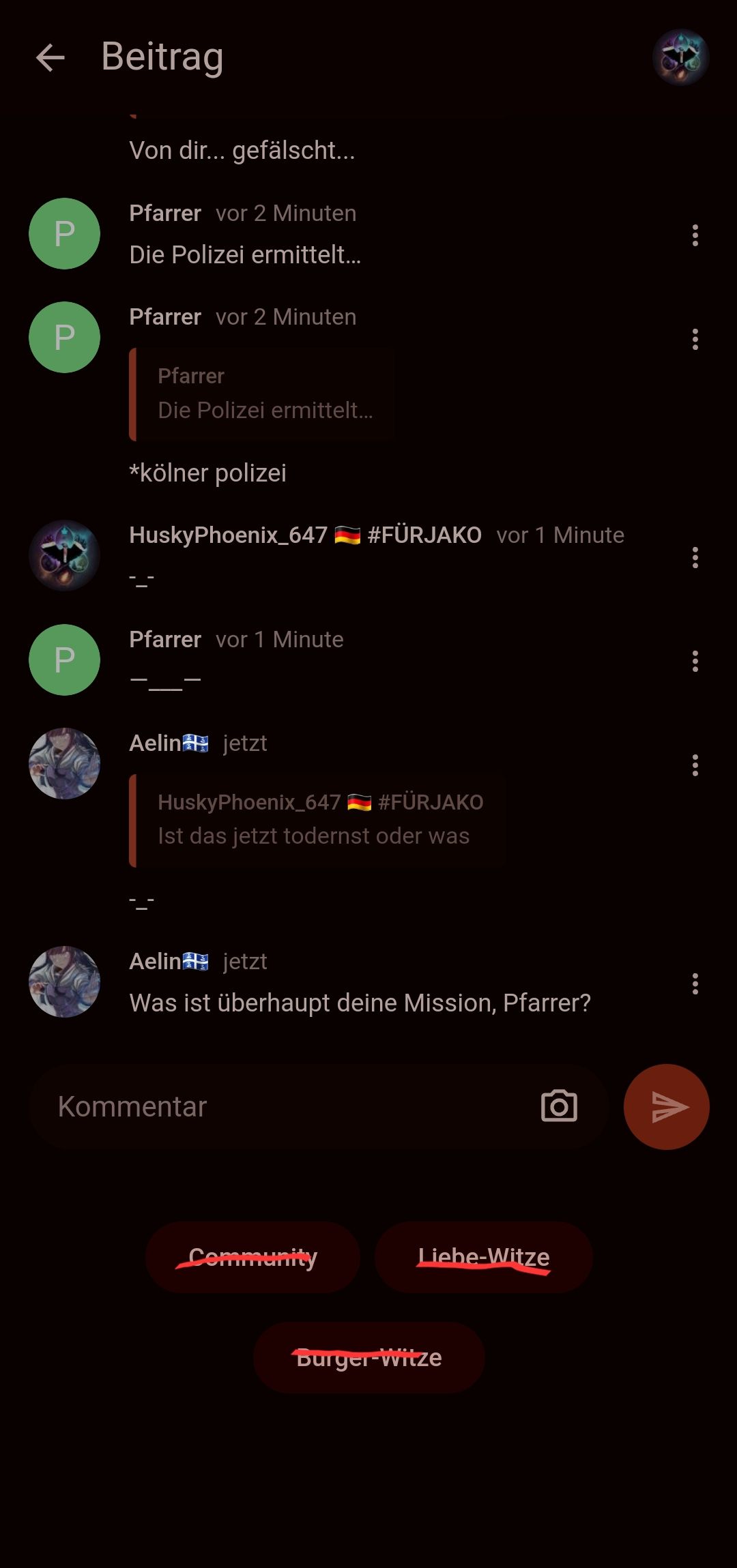This screenshot has width=737, height=1568.
Task: Open HuskyPhoenix_647's profile picture
Action: click(x=64, y=556)
